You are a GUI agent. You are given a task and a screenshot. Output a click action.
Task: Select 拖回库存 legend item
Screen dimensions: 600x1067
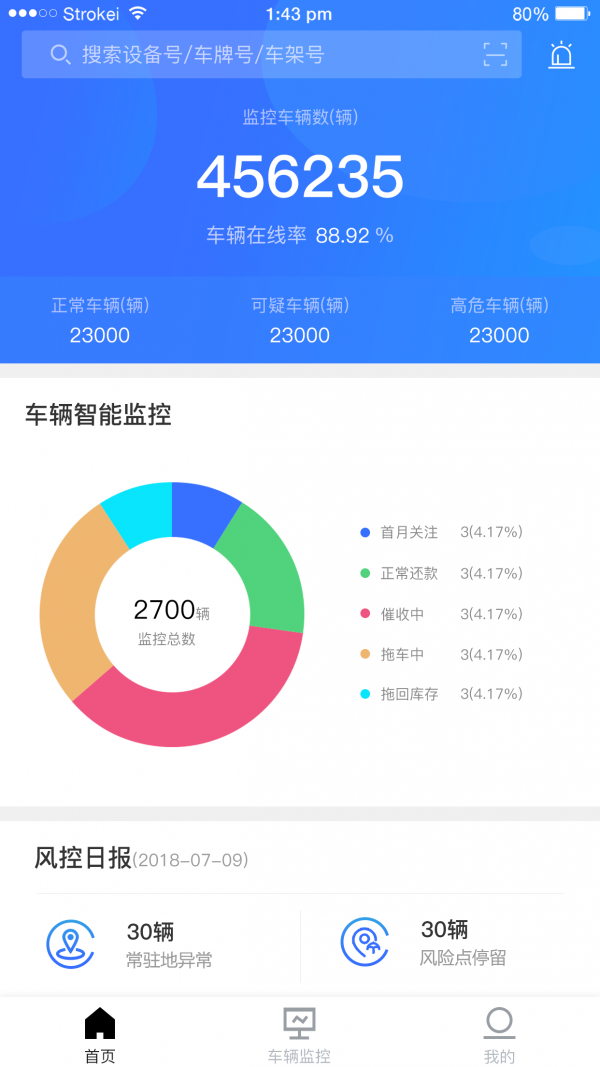point(441,694)
